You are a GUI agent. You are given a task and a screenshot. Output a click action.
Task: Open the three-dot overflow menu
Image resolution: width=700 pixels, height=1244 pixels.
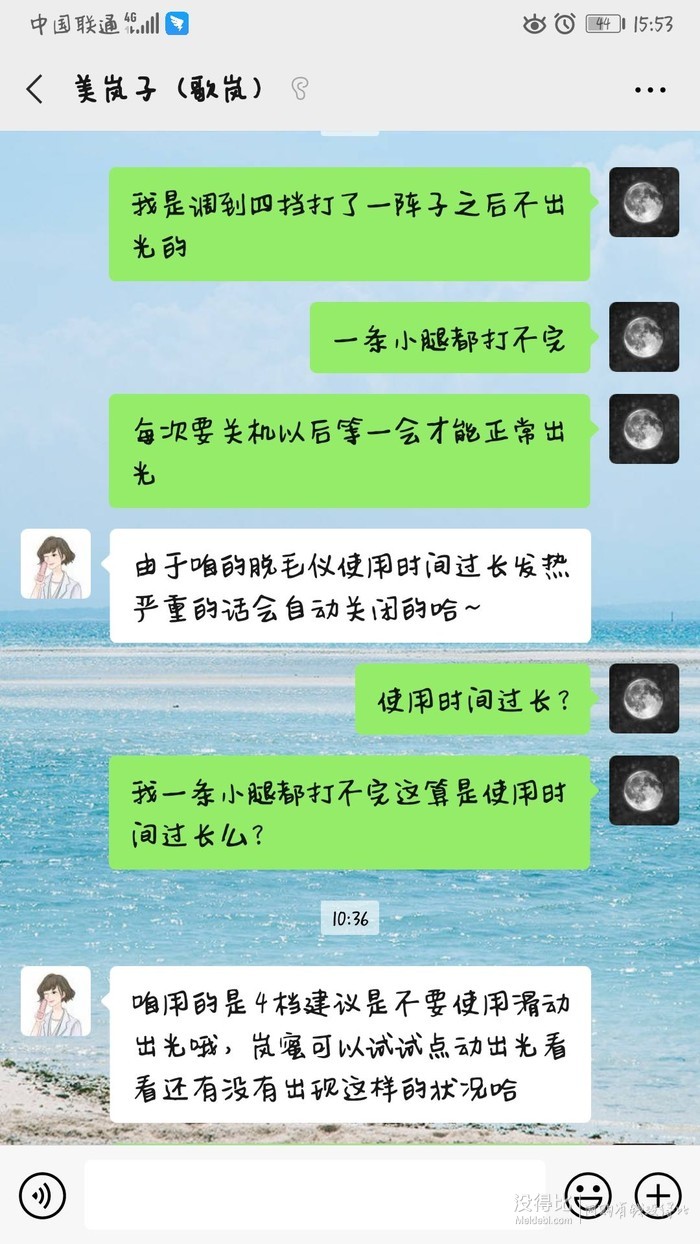[x=650, y=90]
